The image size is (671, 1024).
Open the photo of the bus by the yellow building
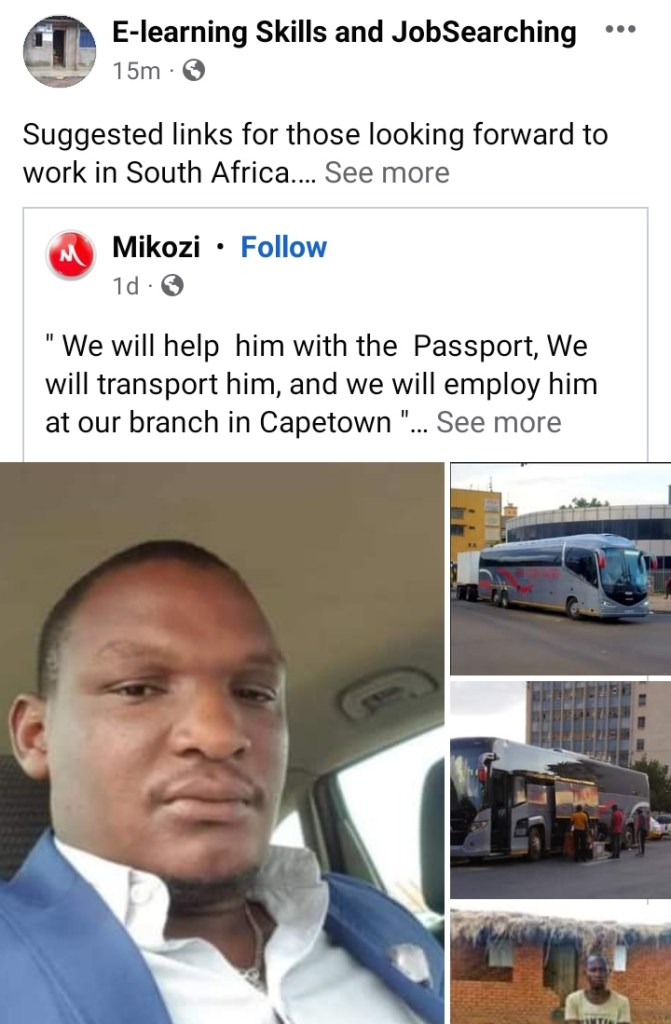pos(560,569)
